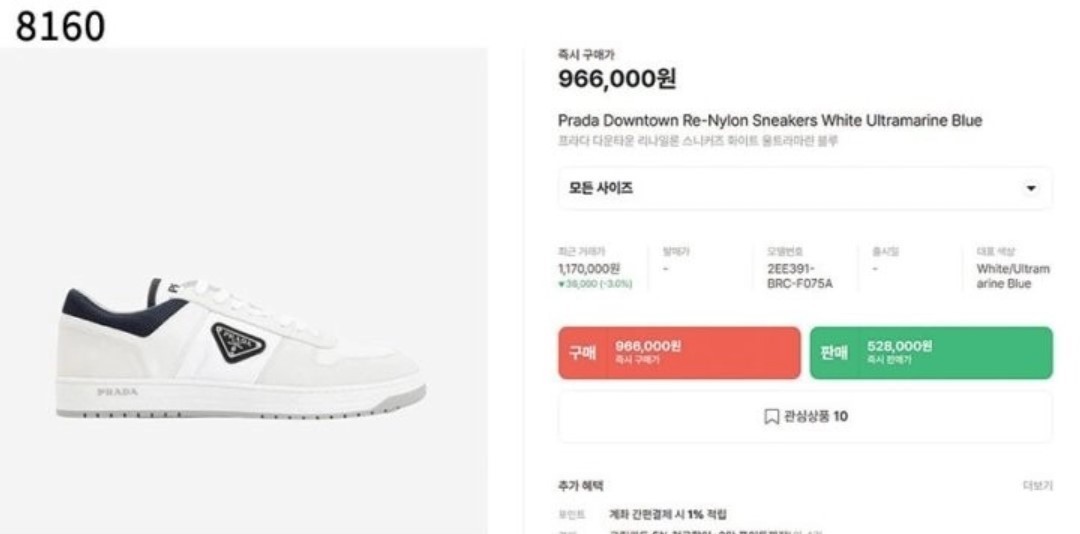Open 더보기 next to 추가 혜택
Screen dimensions: 1080x534
(1036, 485)
